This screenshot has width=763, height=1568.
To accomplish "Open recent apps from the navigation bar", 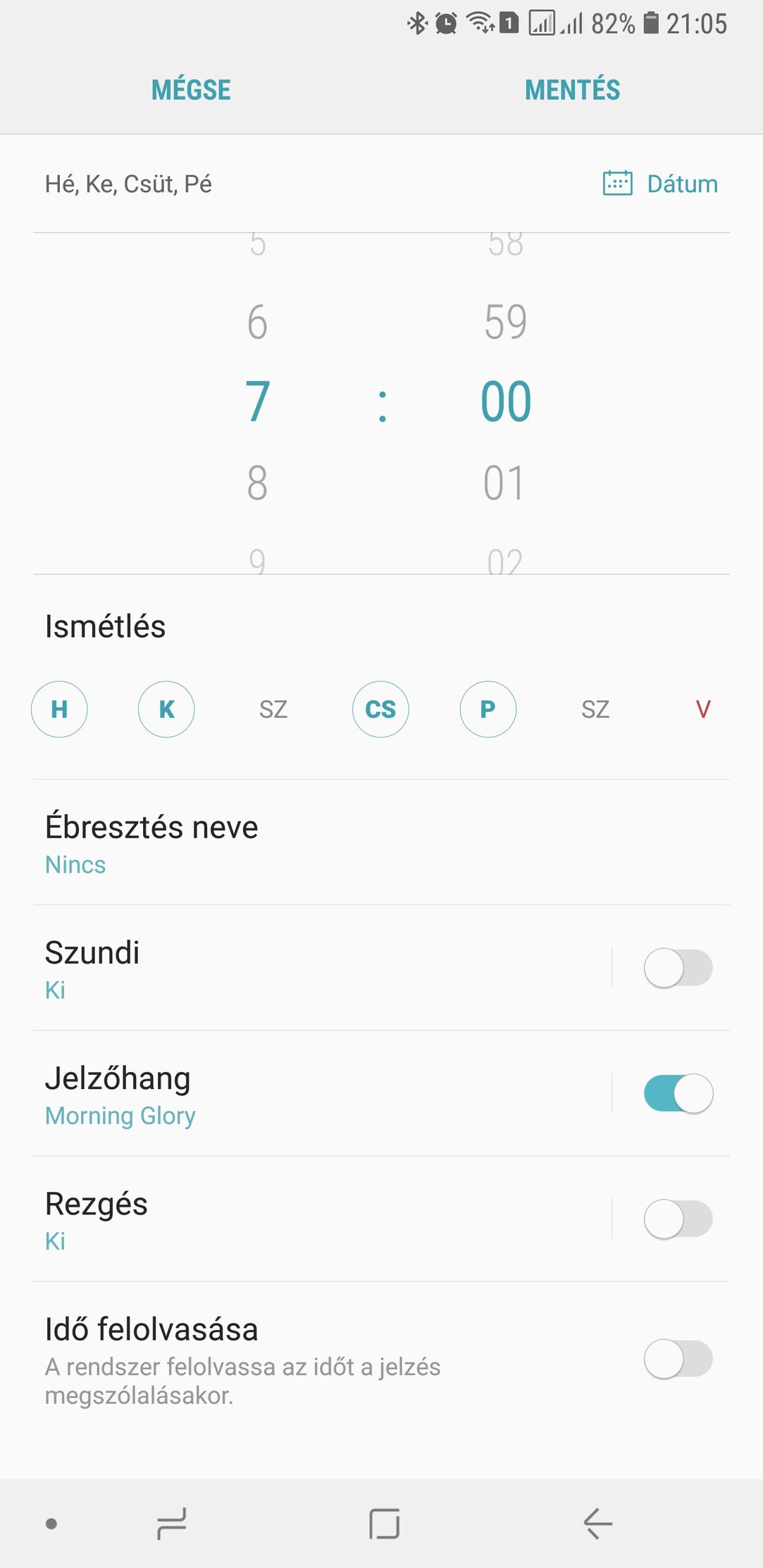I will click(x=171, y=1524).
